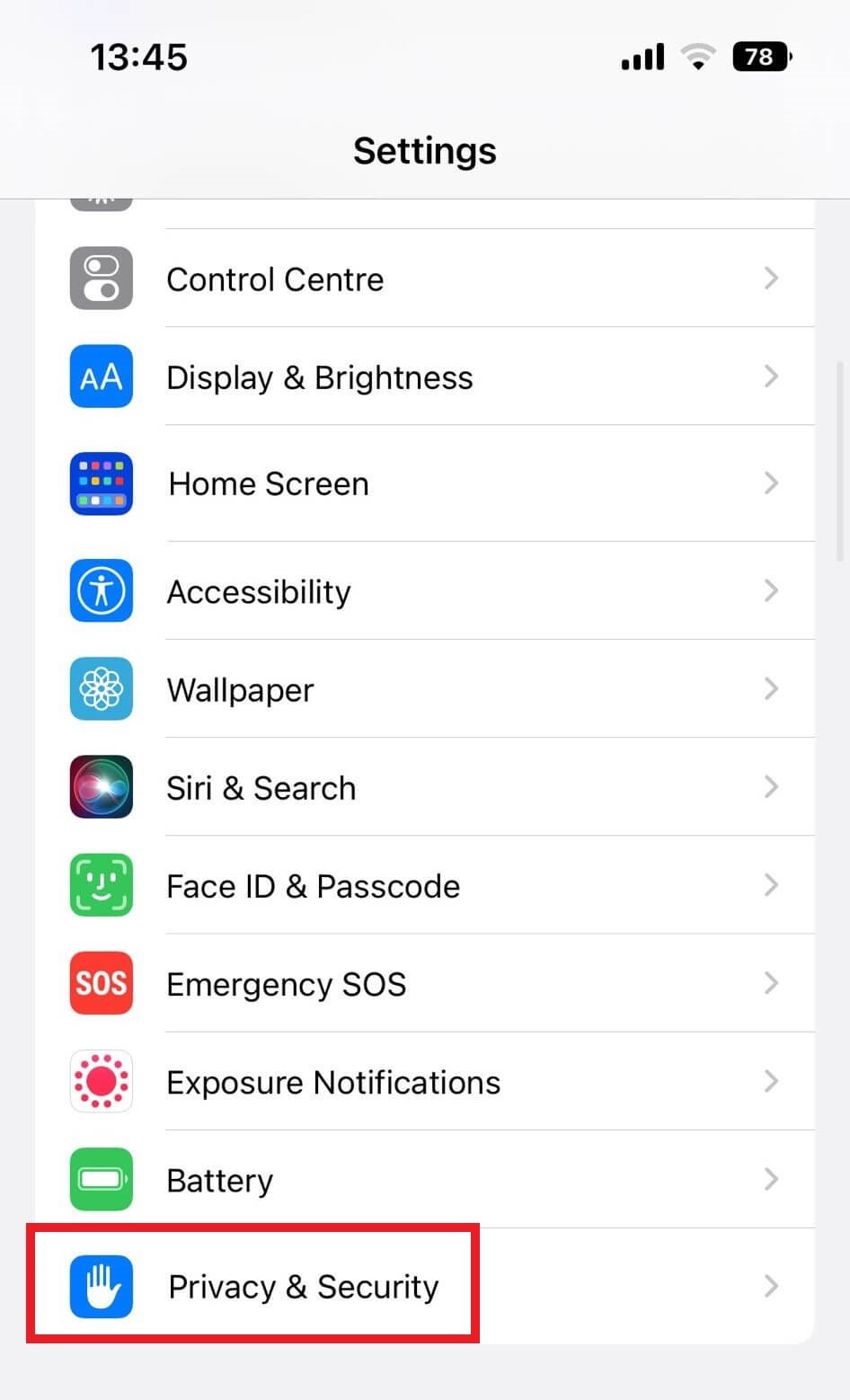Viewport: 850px width, 1400px height.
Task: Select the Wallpaper flower icon
Action: point(101,689)
